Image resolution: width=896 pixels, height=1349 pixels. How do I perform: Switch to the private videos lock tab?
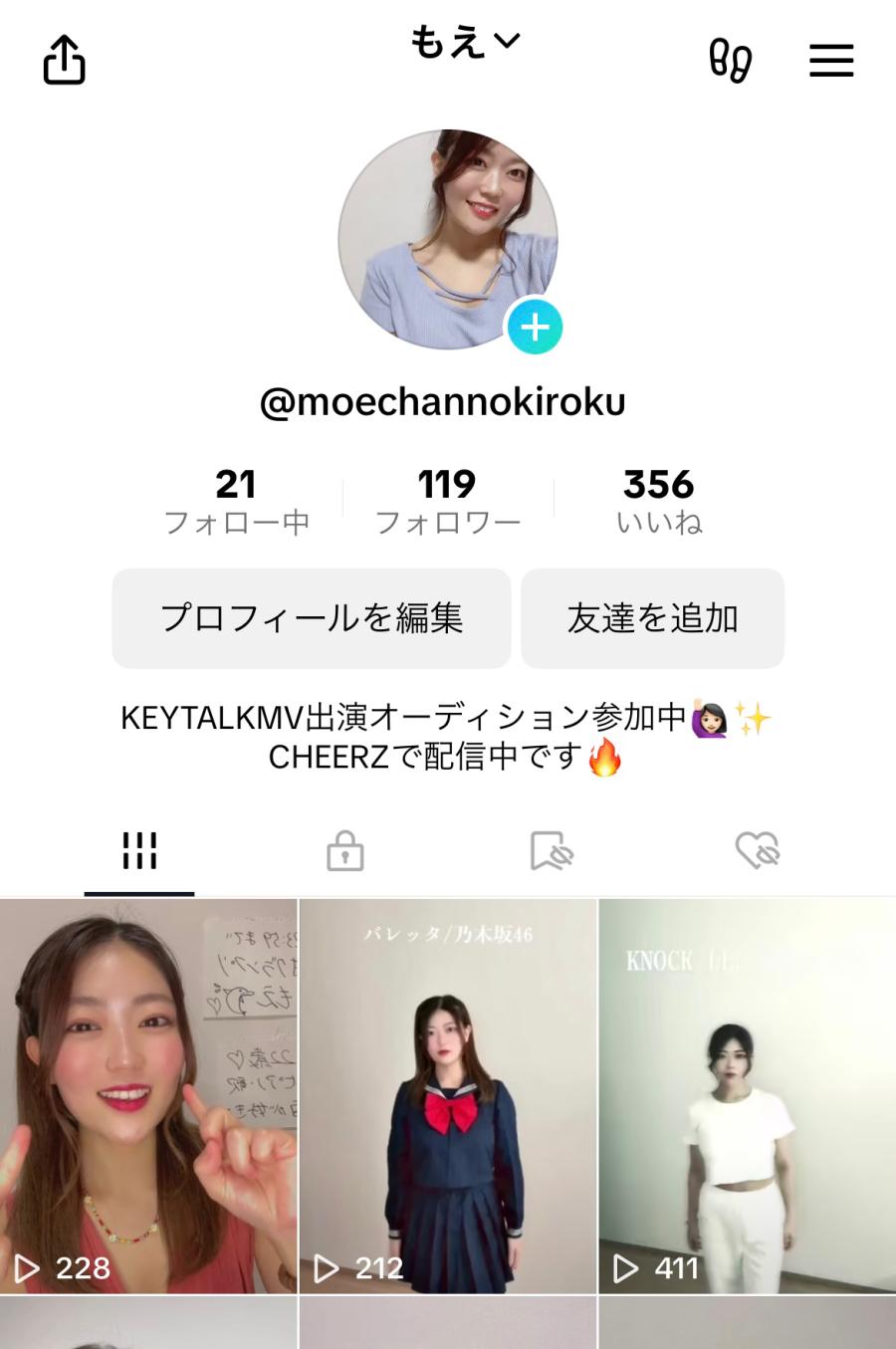pos(345,851)
